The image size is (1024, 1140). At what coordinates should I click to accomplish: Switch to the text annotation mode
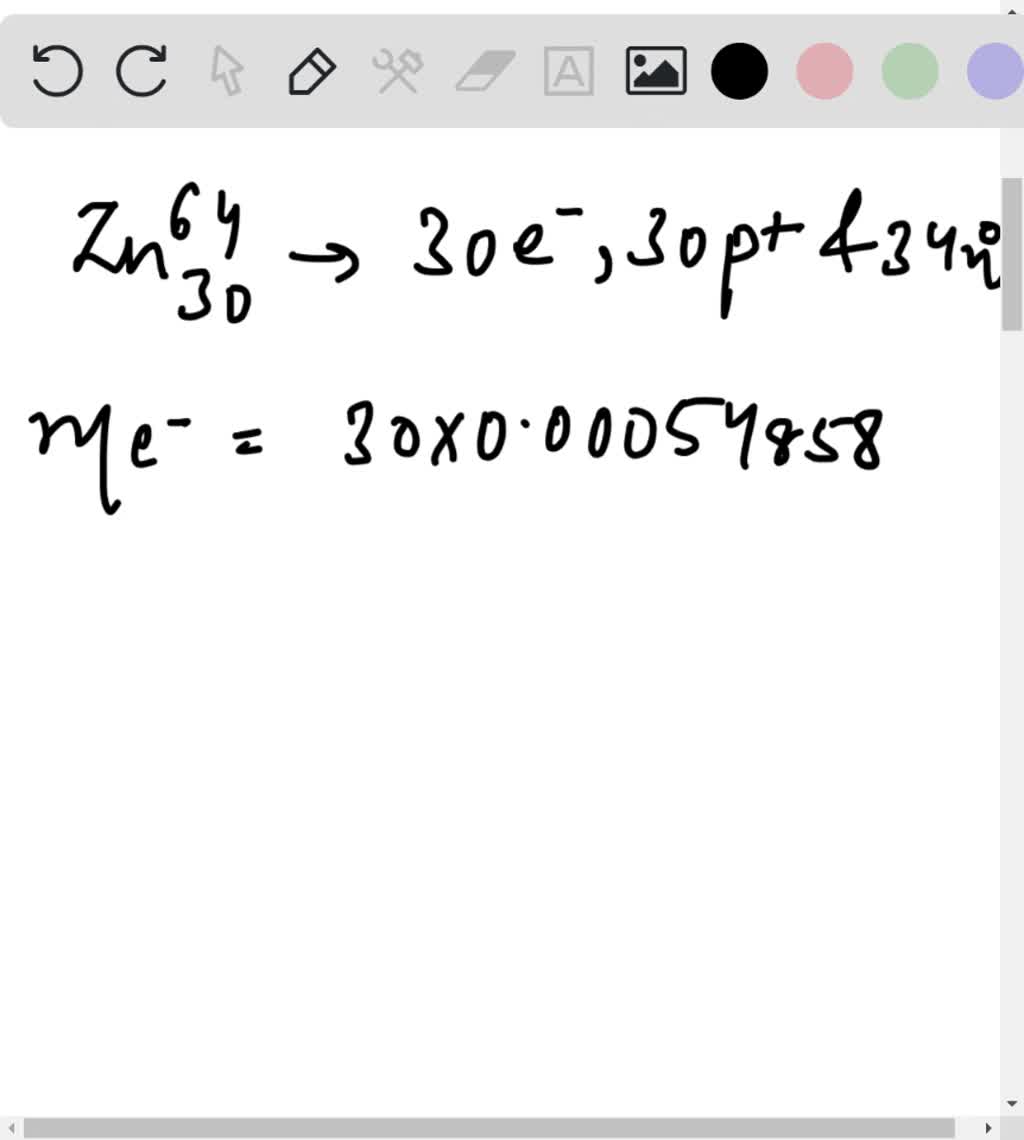pos(569,71)
